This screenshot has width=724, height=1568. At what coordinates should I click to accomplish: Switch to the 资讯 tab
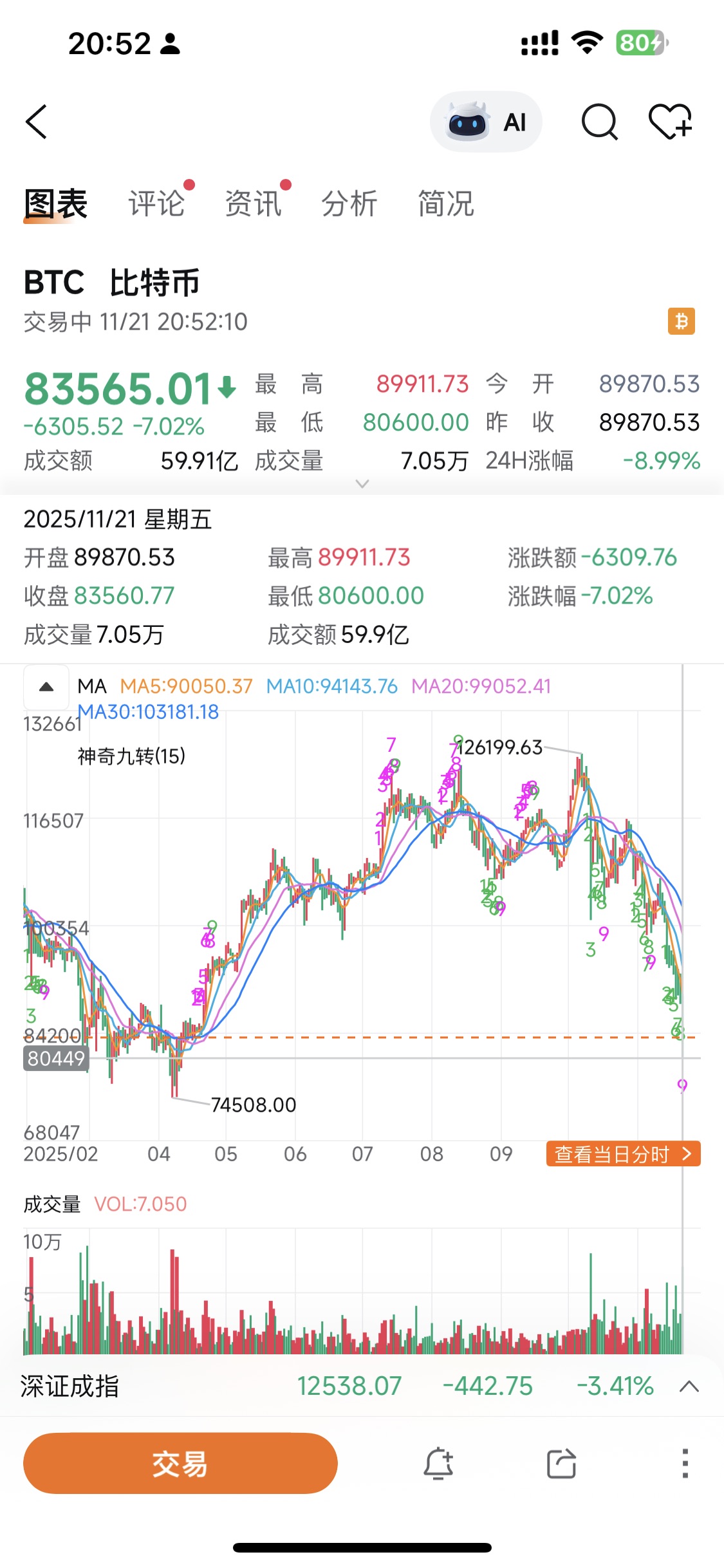click(253, 204)
